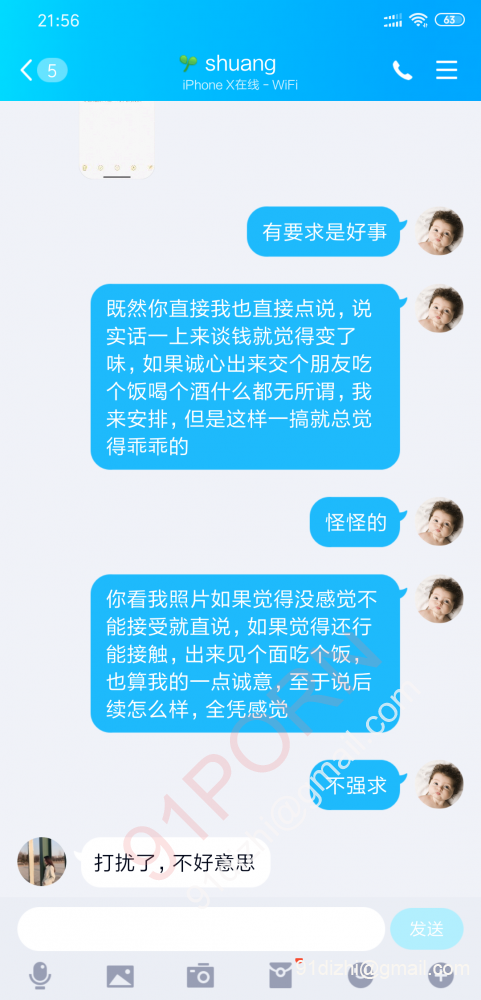Image resolution: width=481 pixels, height=1000 pixels.
Task: Tap the 发送 send button
Action: click(x=427, y=929)
